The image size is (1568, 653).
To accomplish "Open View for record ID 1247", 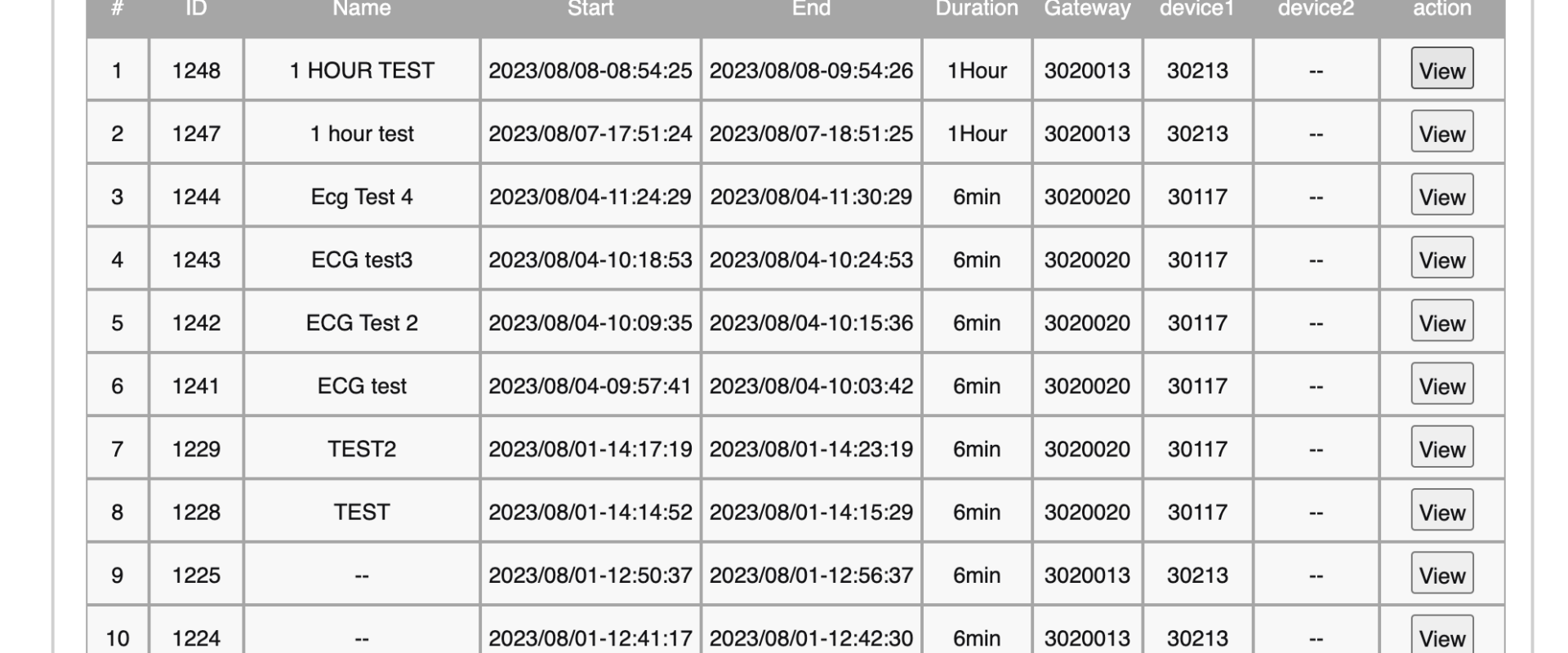I will pos(1441,132).
